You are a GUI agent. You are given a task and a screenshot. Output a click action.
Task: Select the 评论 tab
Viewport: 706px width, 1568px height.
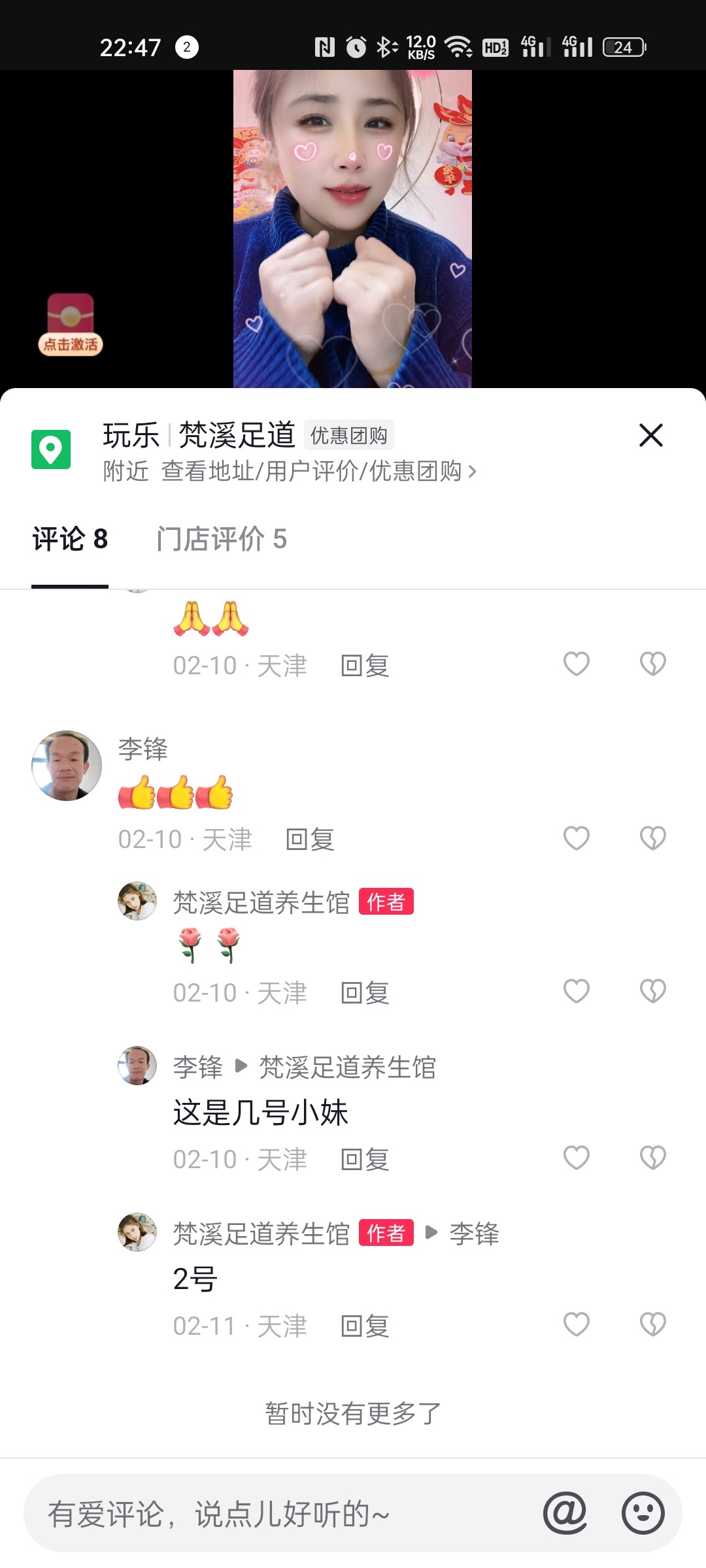tap(70, 540)
